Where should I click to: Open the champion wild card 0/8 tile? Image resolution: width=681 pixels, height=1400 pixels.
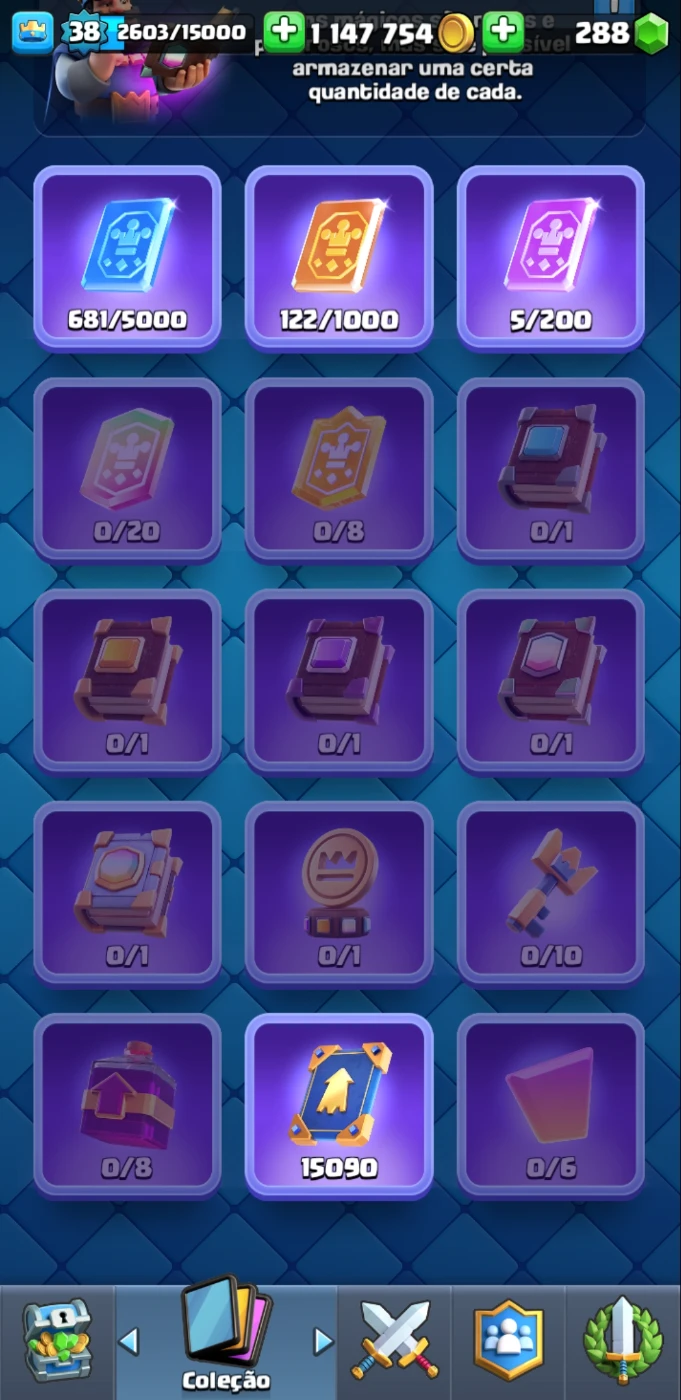339,470
